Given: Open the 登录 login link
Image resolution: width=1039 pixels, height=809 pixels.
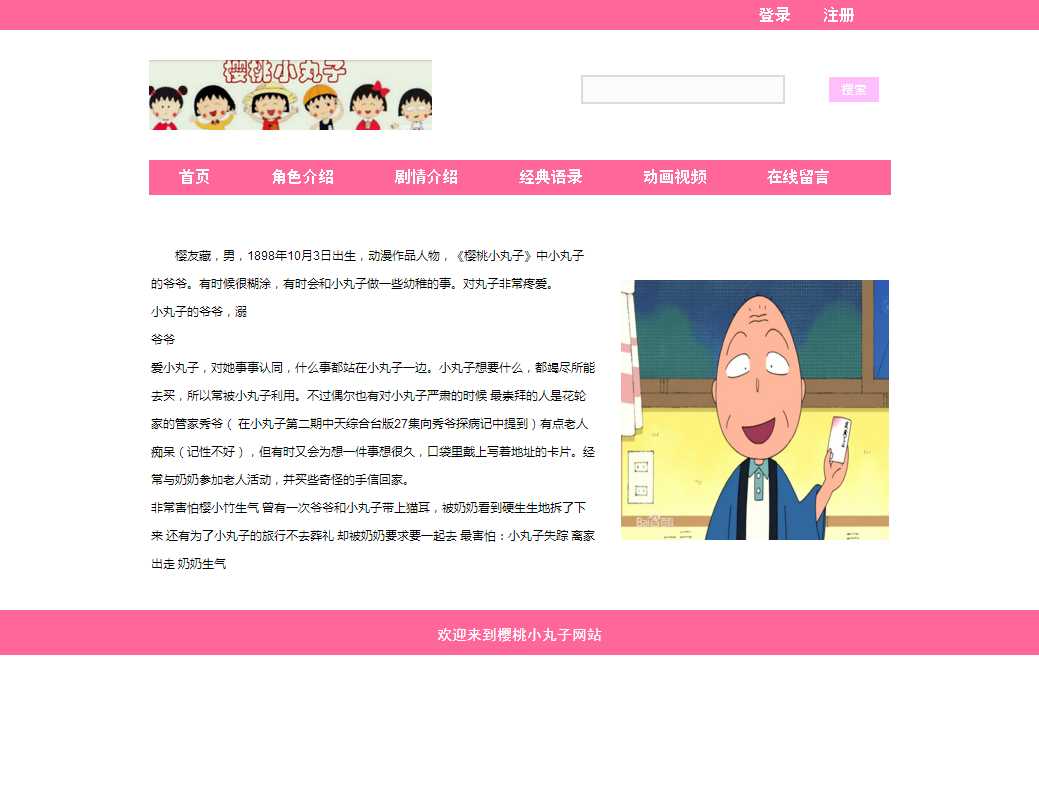Looking at the screenshot, I should 774,15.
